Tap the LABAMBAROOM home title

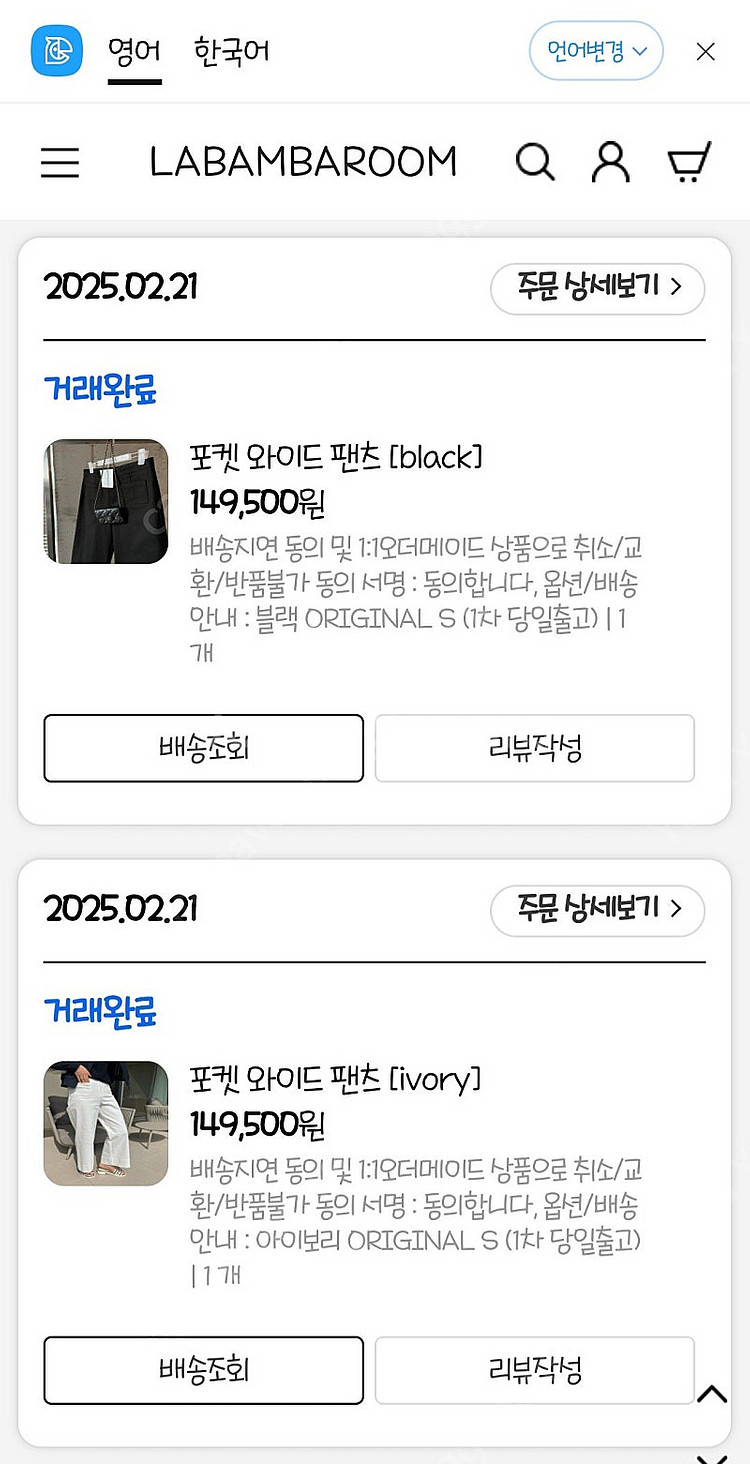[x=303, y=162]
